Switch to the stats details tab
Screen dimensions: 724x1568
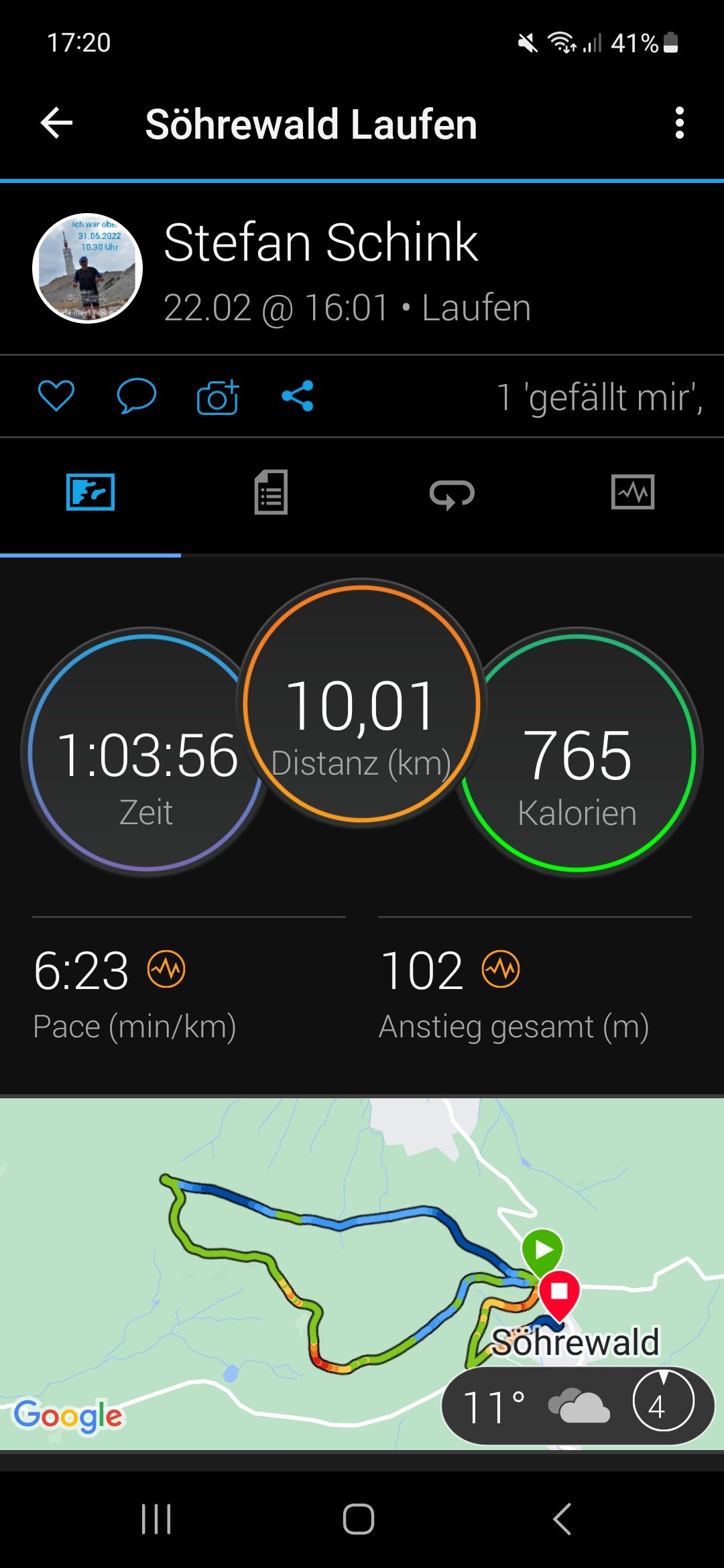click(x=271, y=493)
